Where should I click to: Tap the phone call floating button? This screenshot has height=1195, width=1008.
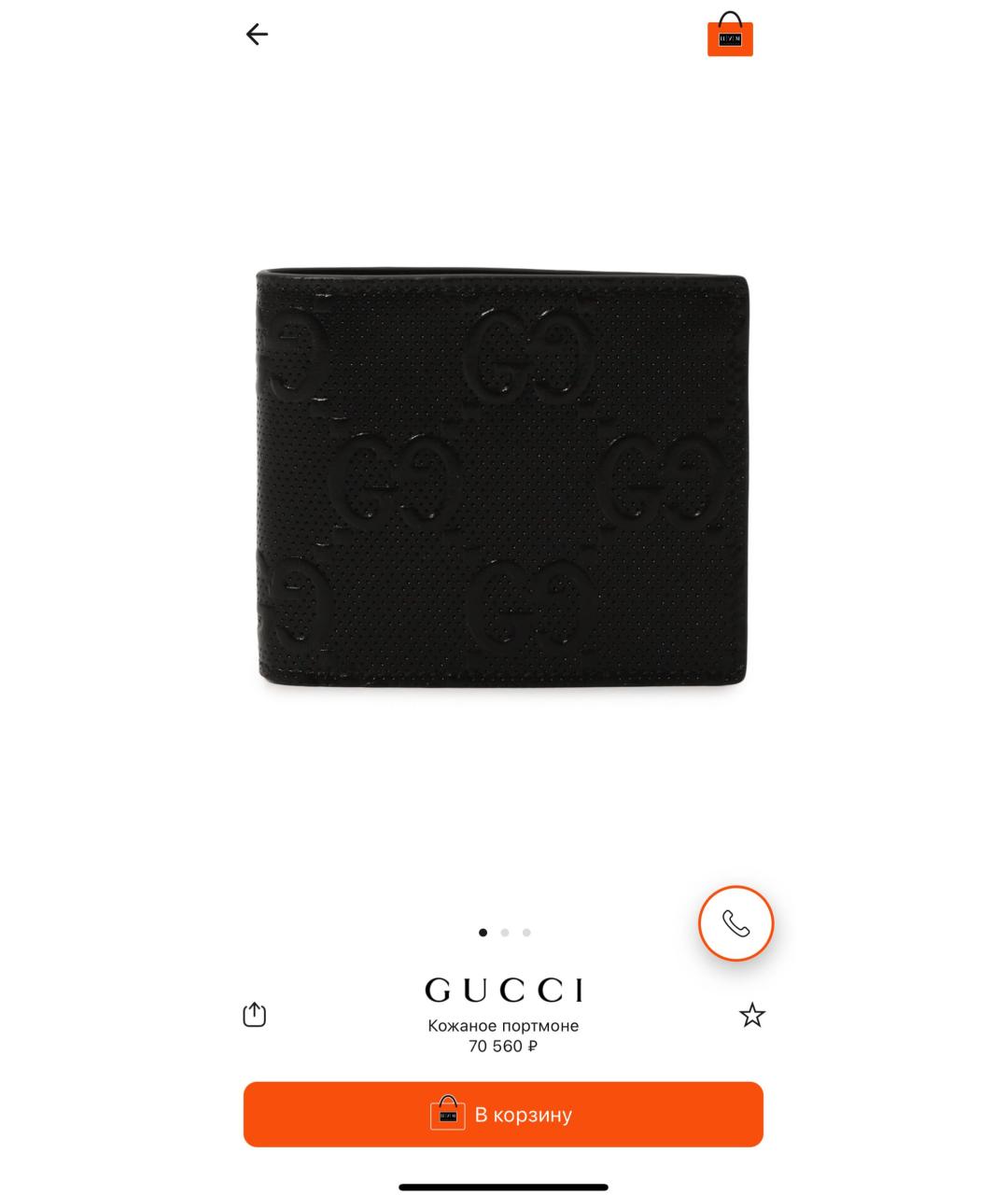click(x=736, y=923)
